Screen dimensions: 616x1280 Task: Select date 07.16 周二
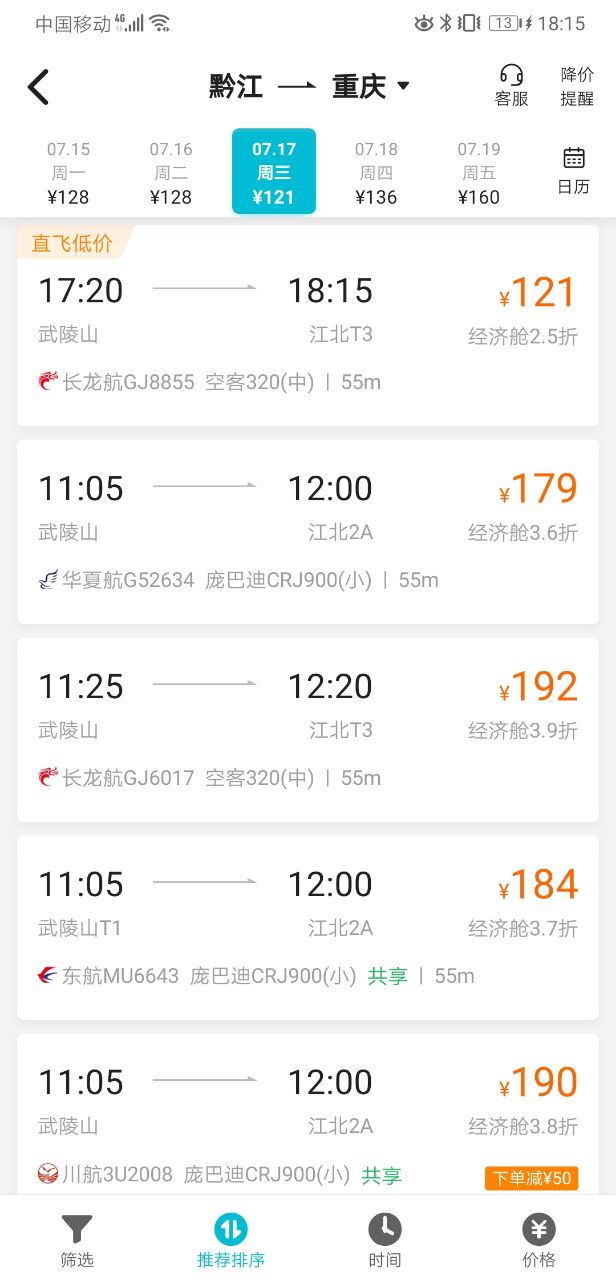coord(171,172)
